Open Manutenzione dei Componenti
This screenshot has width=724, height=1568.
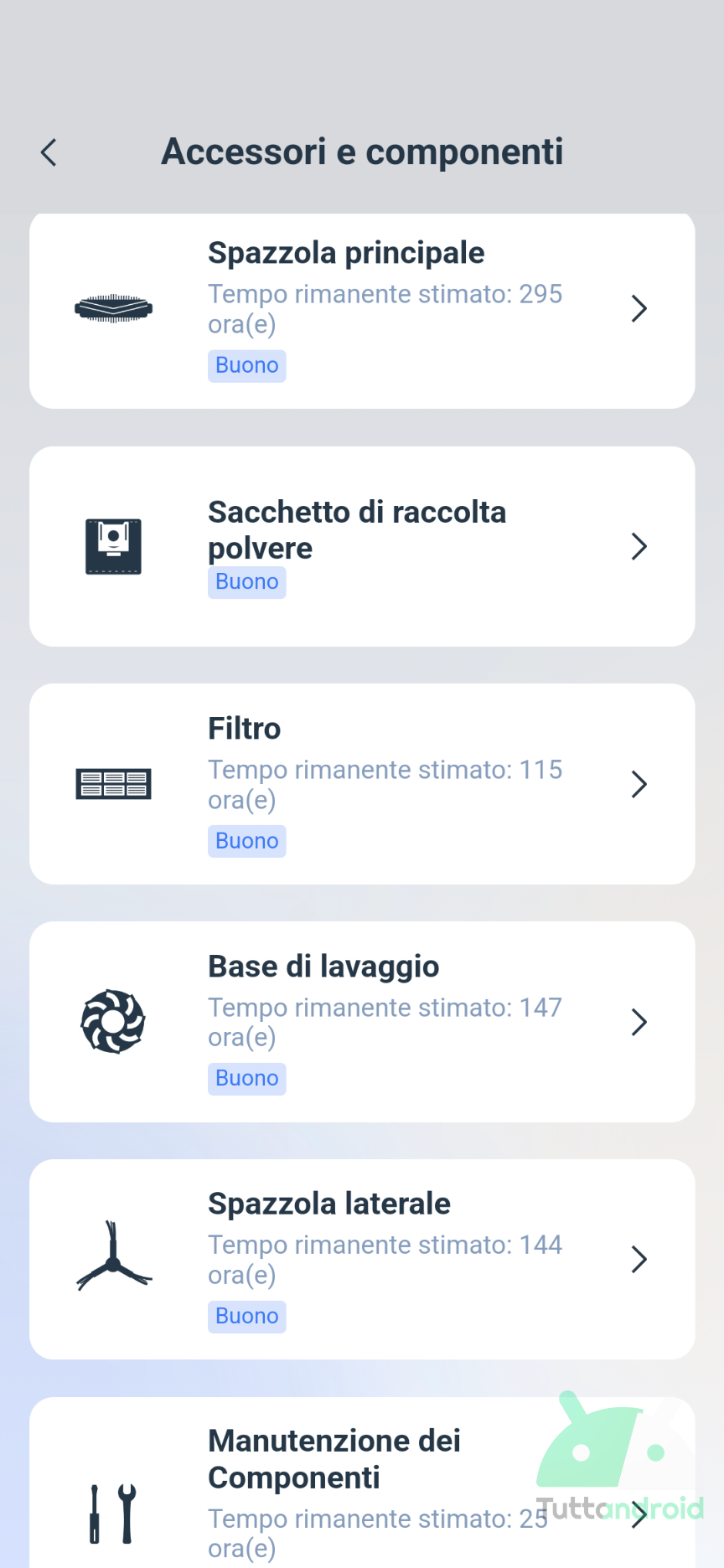click(x=362, y=1483)
